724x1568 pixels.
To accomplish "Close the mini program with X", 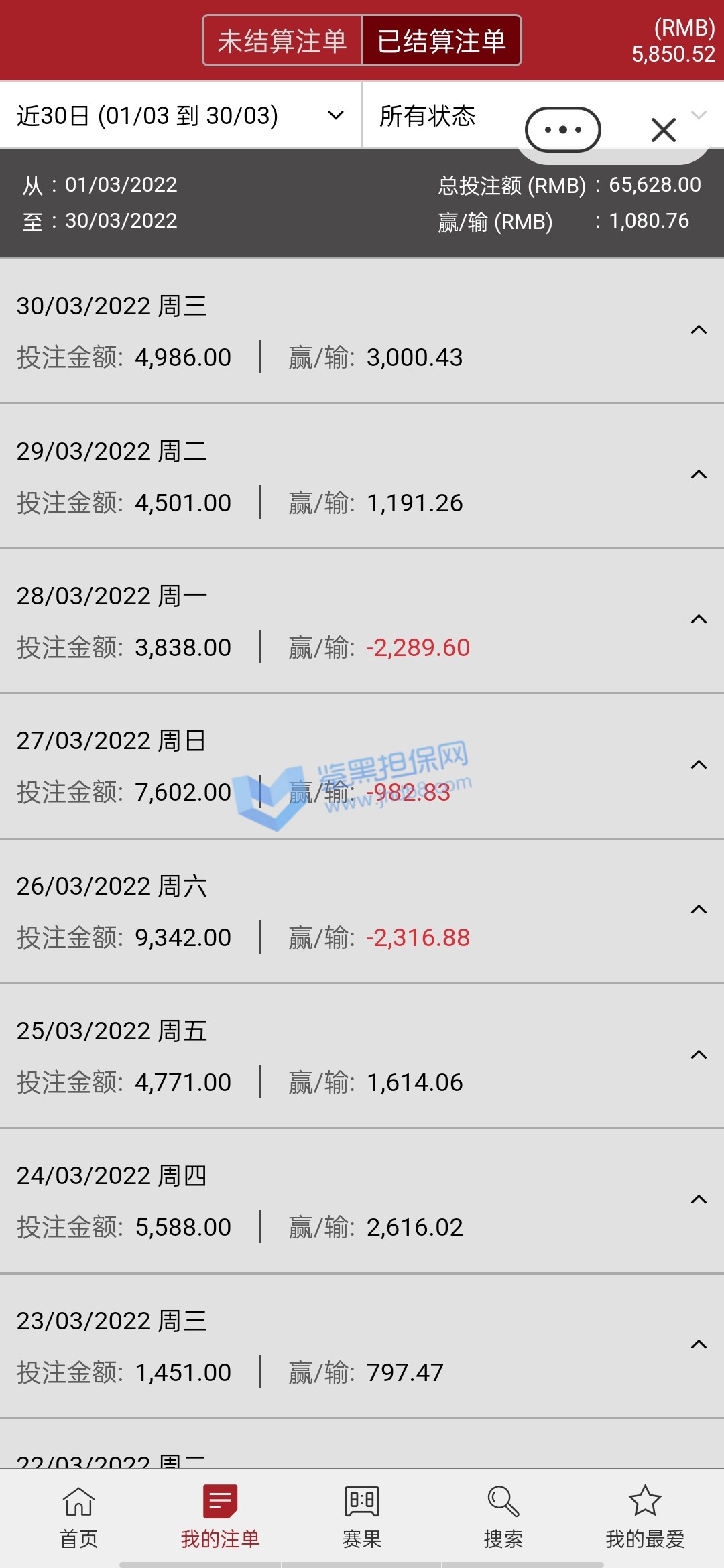I will pyautogui.click(x=663, y=130).
